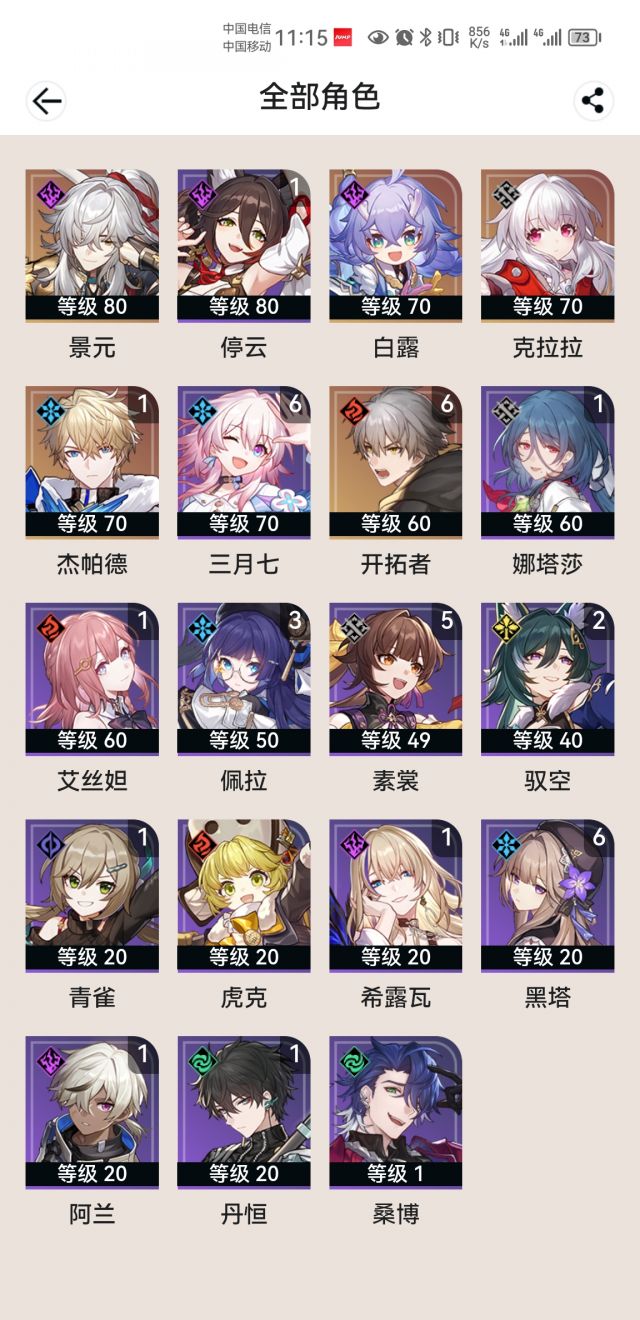Image resolution: width=640 pixels, height=1320 pixels.
Task: Select the 素裳 character tile
Action: click(396, 678)
